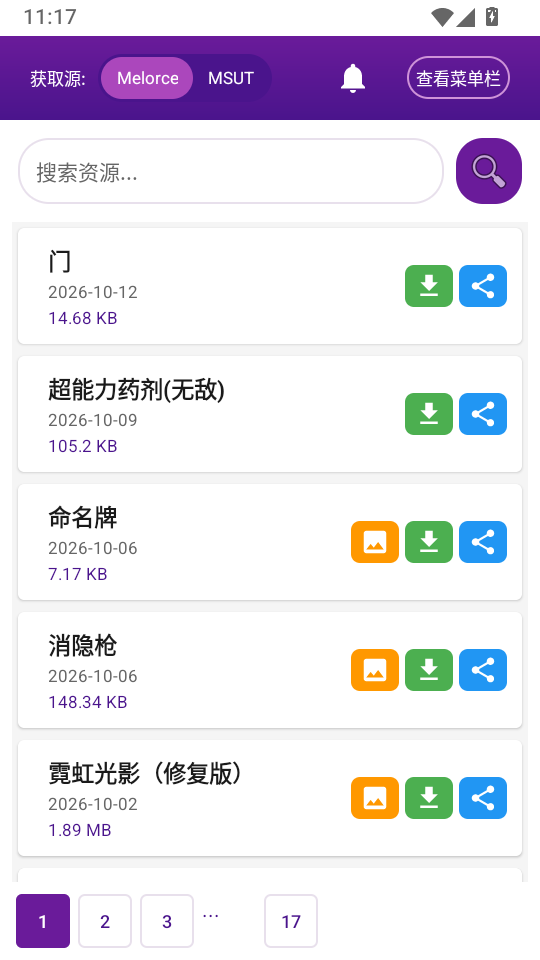Download the 门 resource
The width and height of the screenshot is (540, 960).
click(429, 286)
